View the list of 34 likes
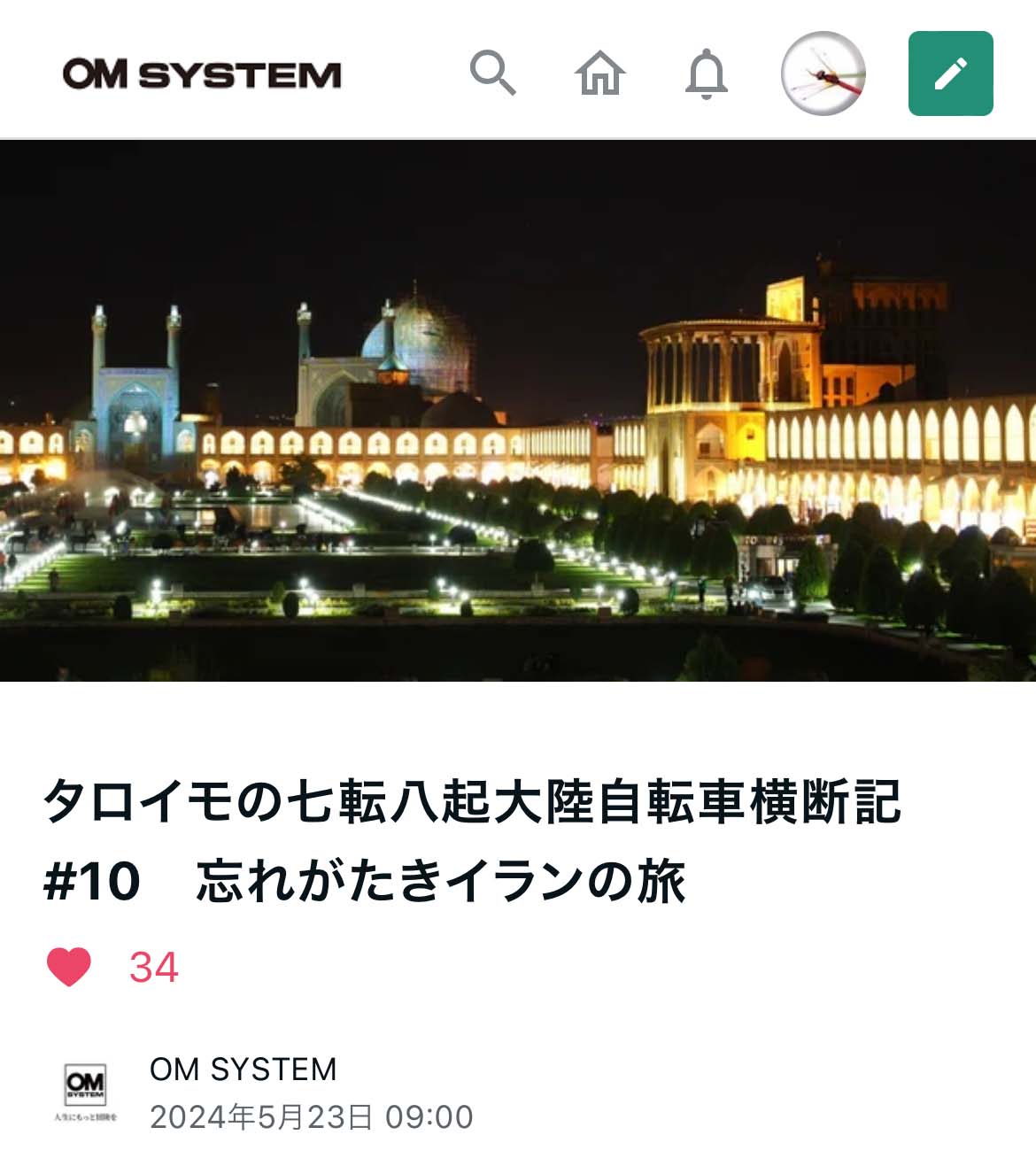The height and width of the screenshot is (1166, 1036). click(x=154, y=967)
